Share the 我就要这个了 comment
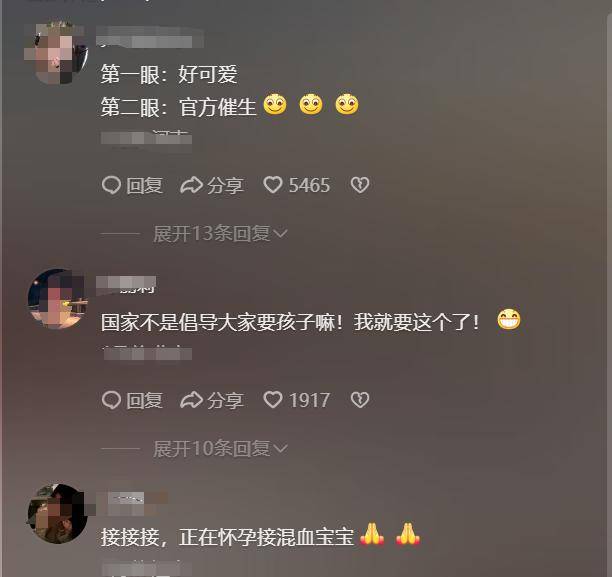 click(x=211, y=400)
